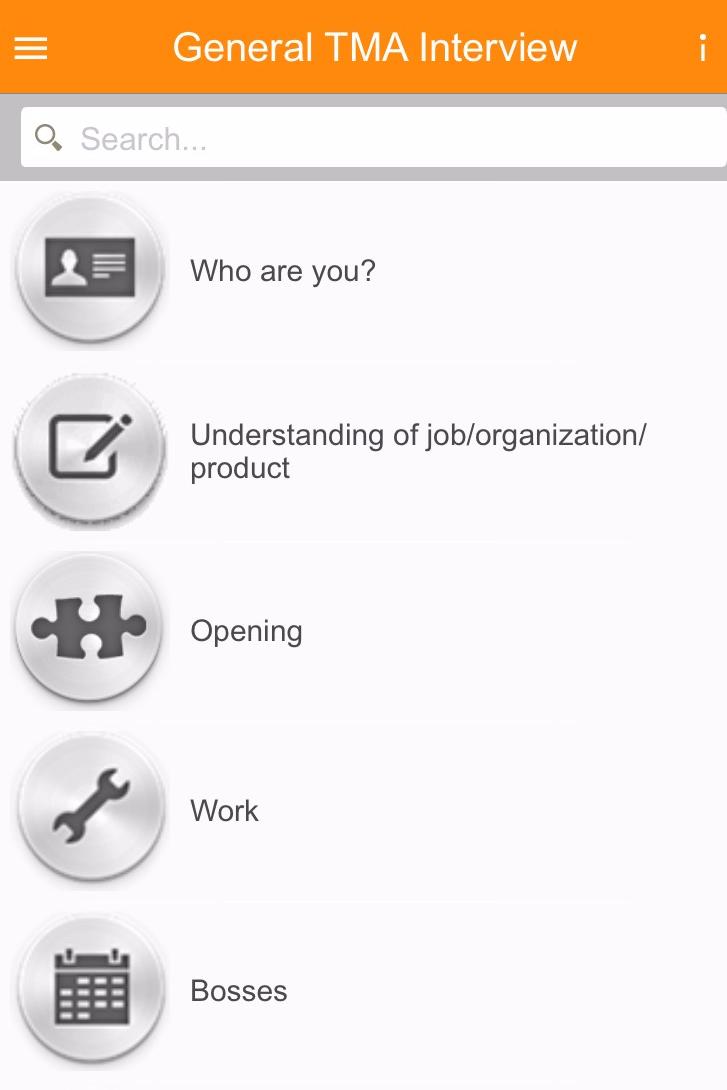Open the hamburger navigation menu

[30, 46]
